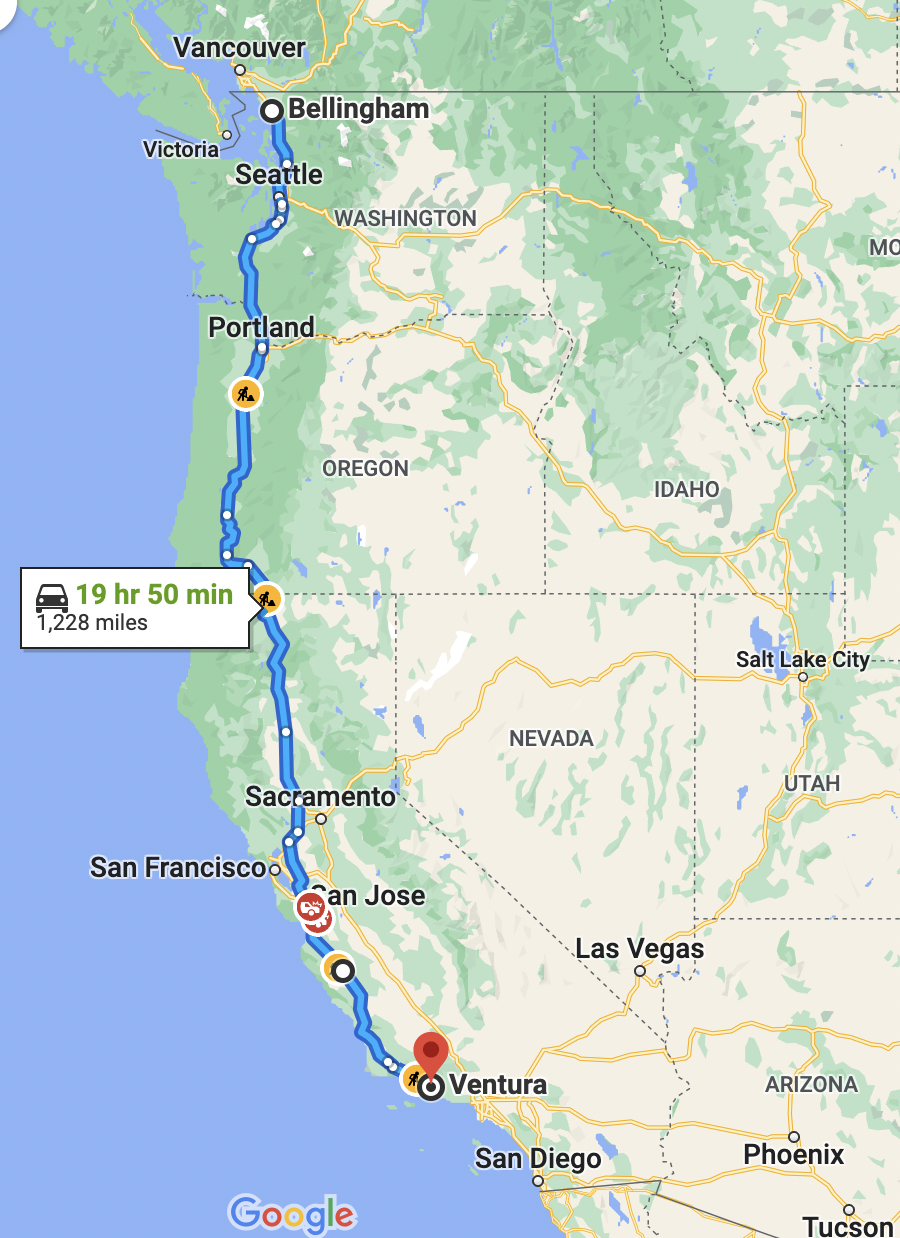
Task: Tap the 19 hr 50 min route callout
Action: pos(135,607)
